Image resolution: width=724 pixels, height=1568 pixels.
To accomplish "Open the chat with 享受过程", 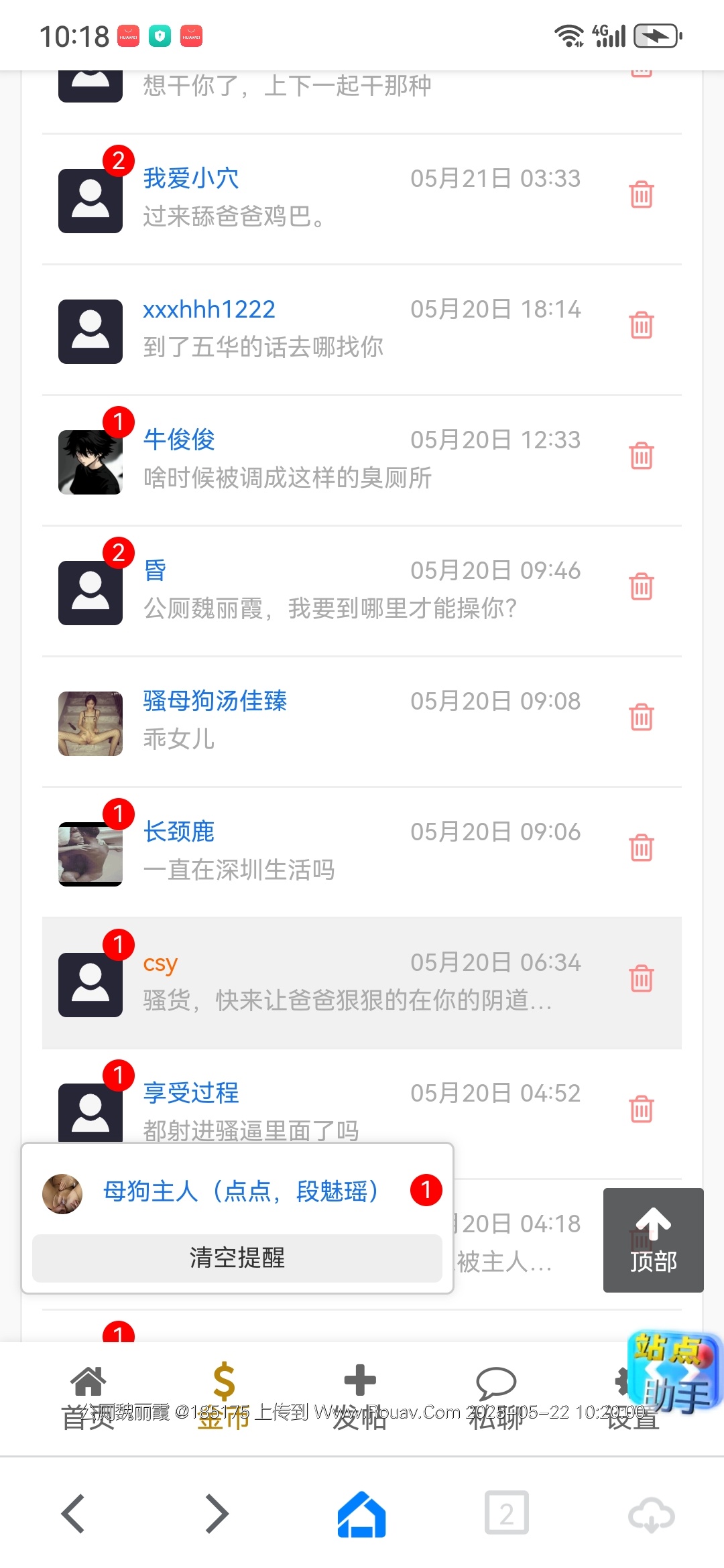I will pyautogui.click(x=191, y=1094).
